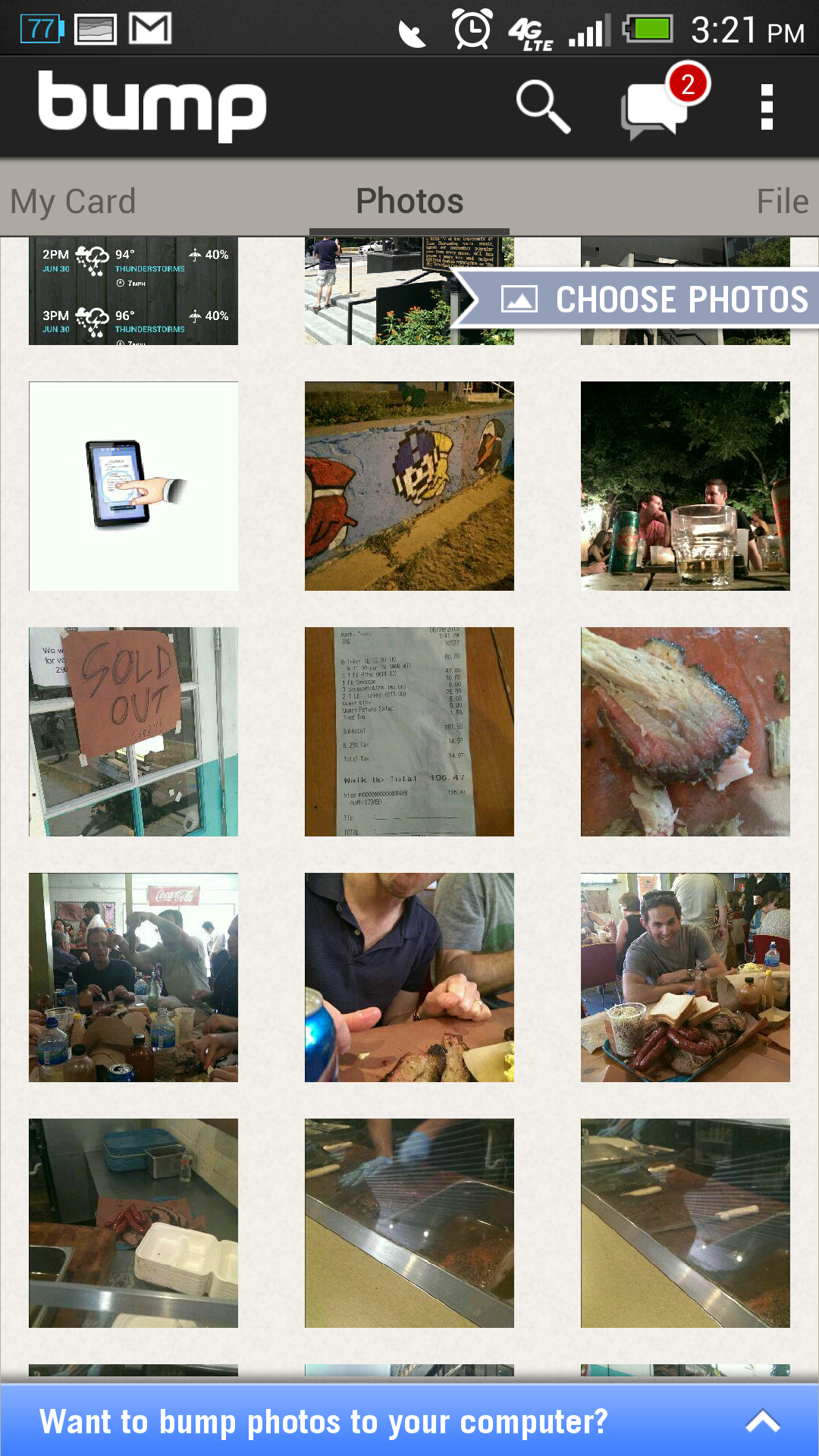This screenshot has height=1456, width=819.
Task: Tap the Choose Photos button
Action: pos(654,300)
